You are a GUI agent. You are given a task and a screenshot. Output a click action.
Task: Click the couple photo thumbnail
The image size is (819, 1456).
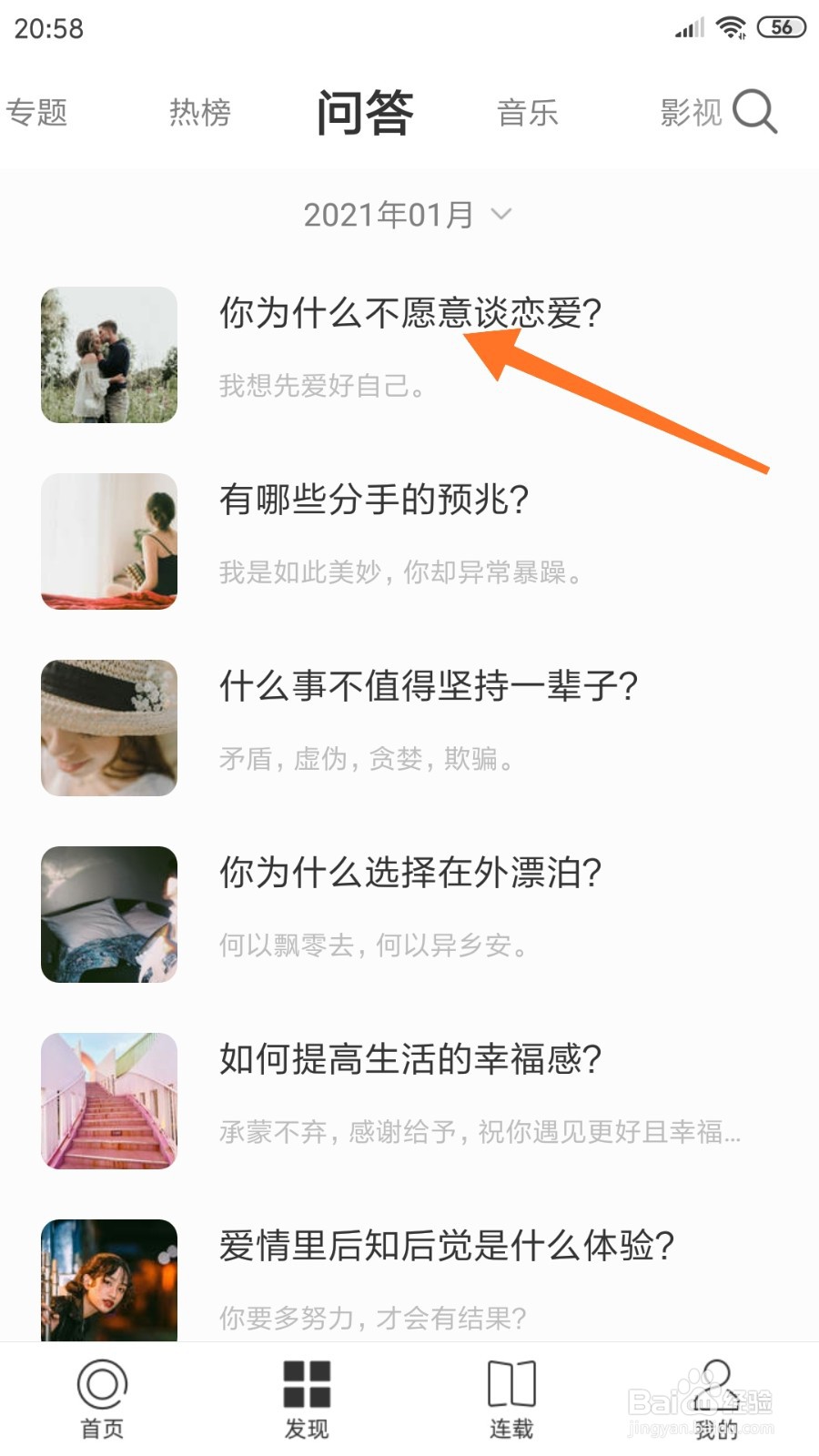click(x=108, y=355)
